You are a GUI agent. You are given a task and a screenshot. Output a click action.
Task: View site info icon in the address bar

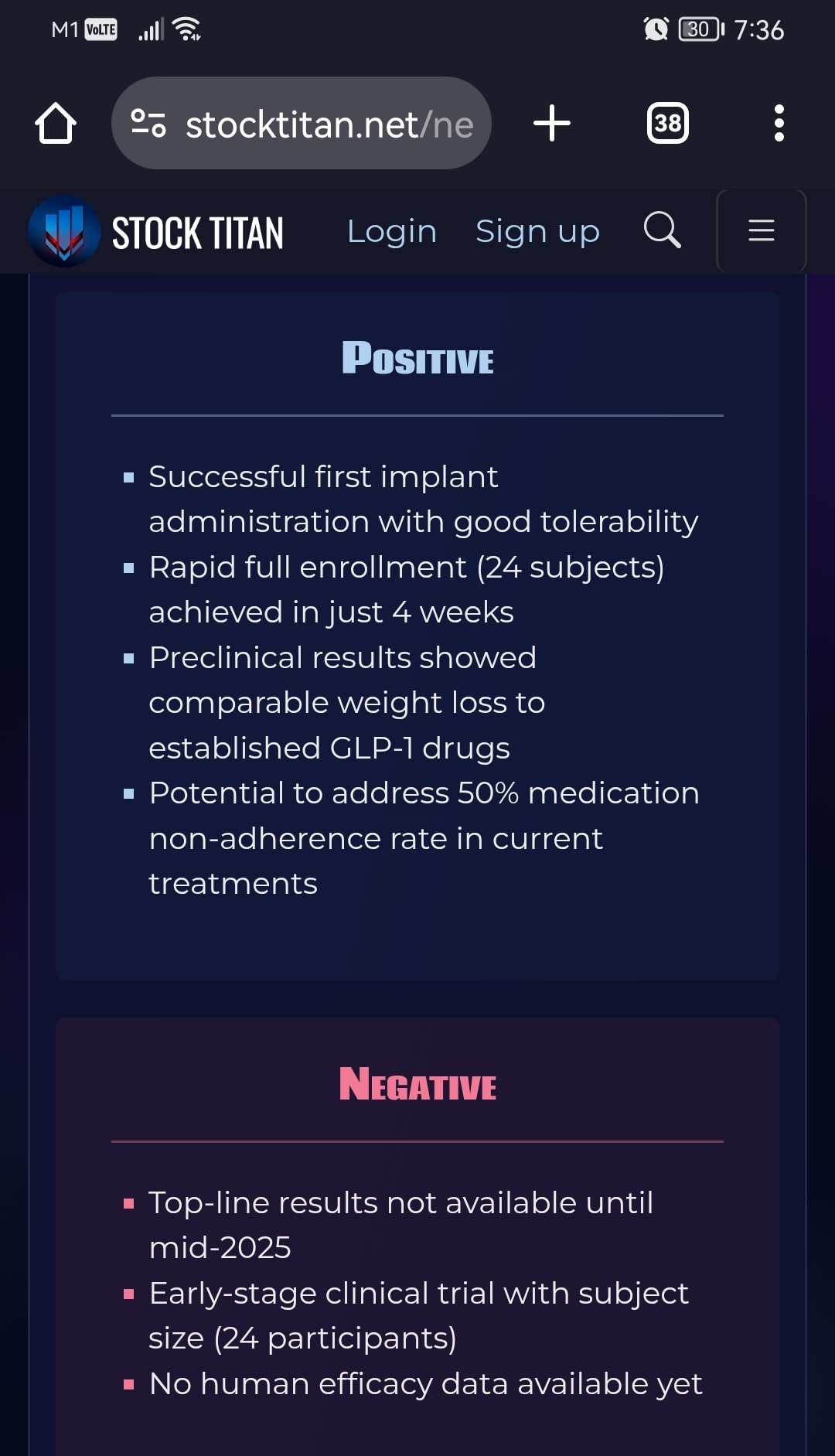click(148, 124)
